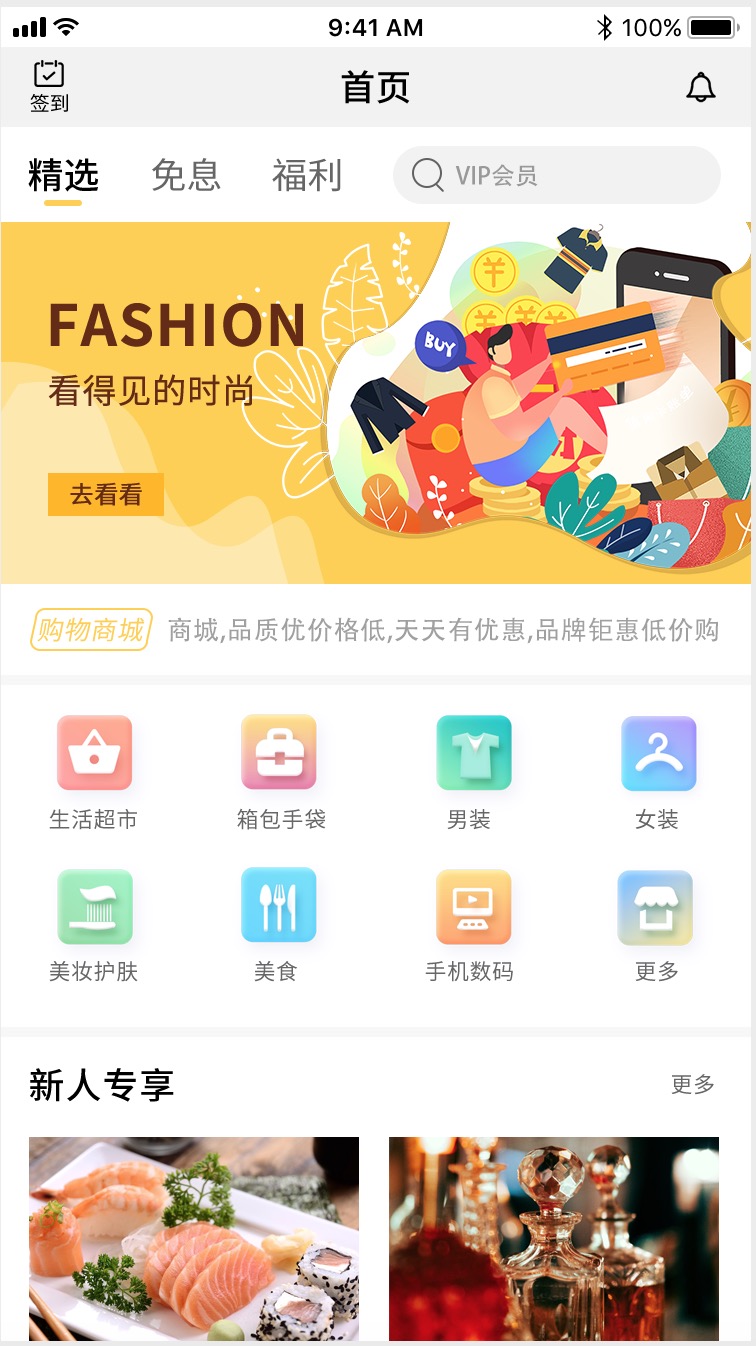Image resolution: width=756 pixels, height=1346 pixels.
Task: View 更多 in 新人专享 section
Action: tap(692, 1084)
